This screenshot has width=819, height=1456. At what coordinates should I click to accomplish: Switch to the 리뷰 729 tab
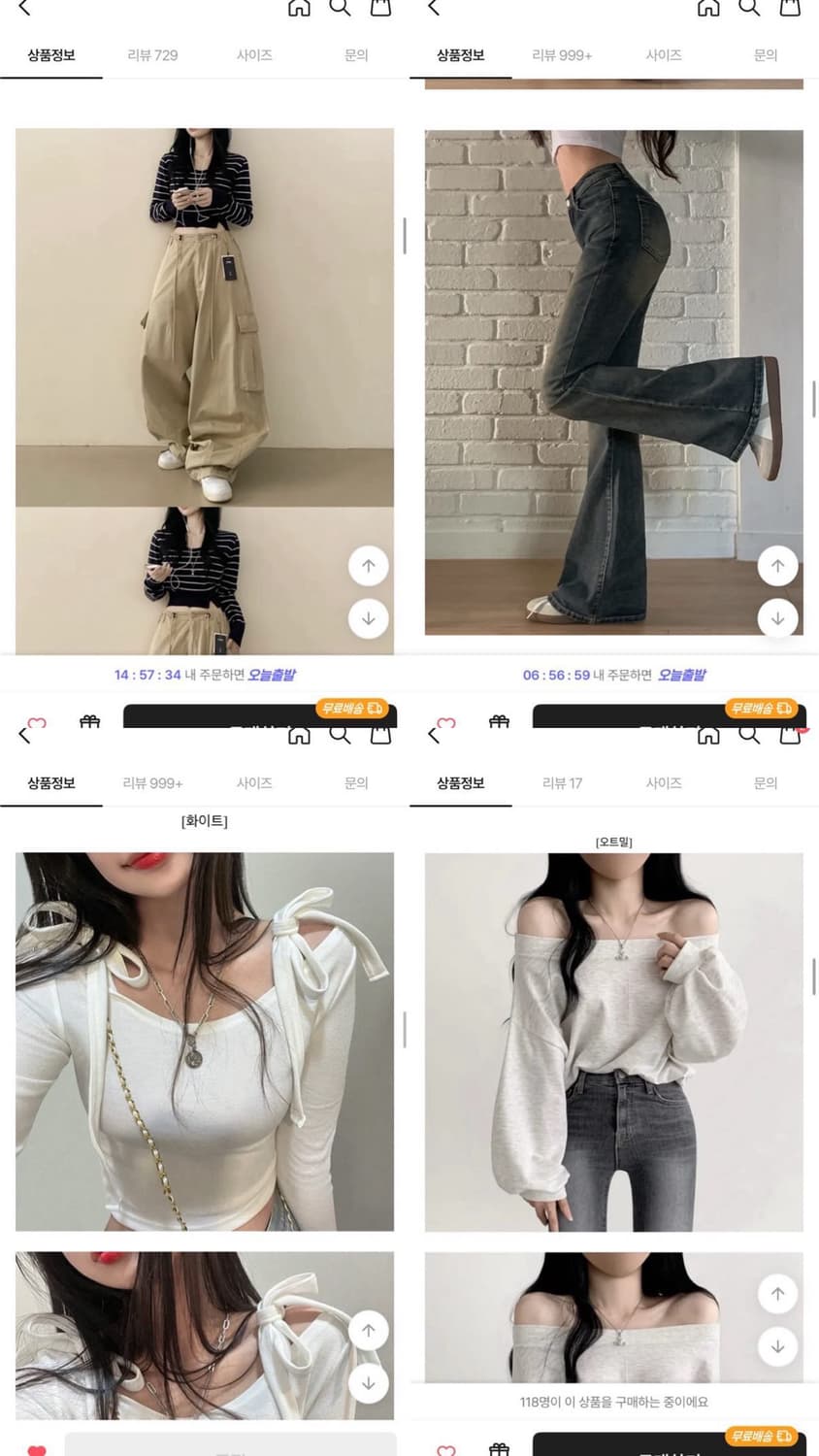coord(151,55)
